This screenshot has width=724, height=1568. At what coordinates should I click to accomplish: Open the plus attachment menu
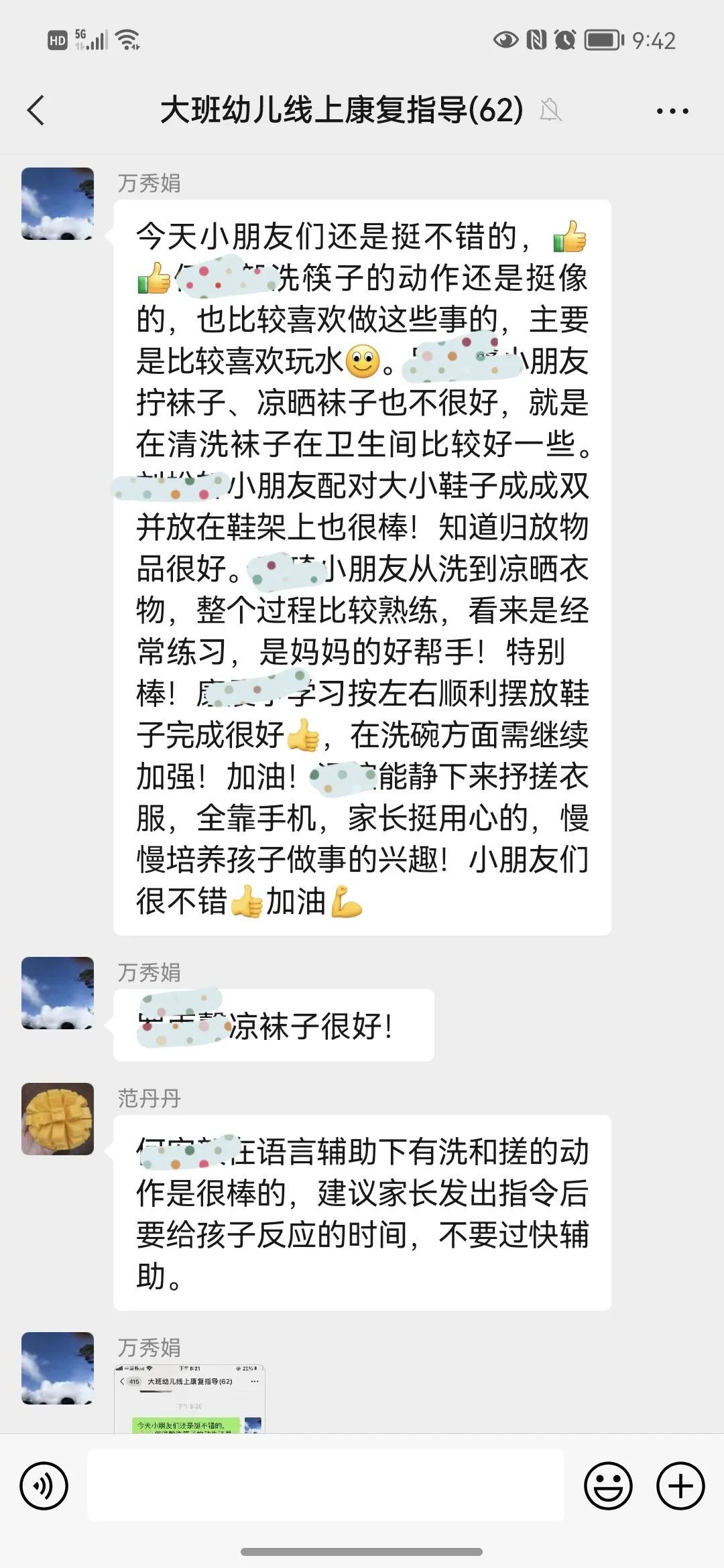tap(680, 1486)
